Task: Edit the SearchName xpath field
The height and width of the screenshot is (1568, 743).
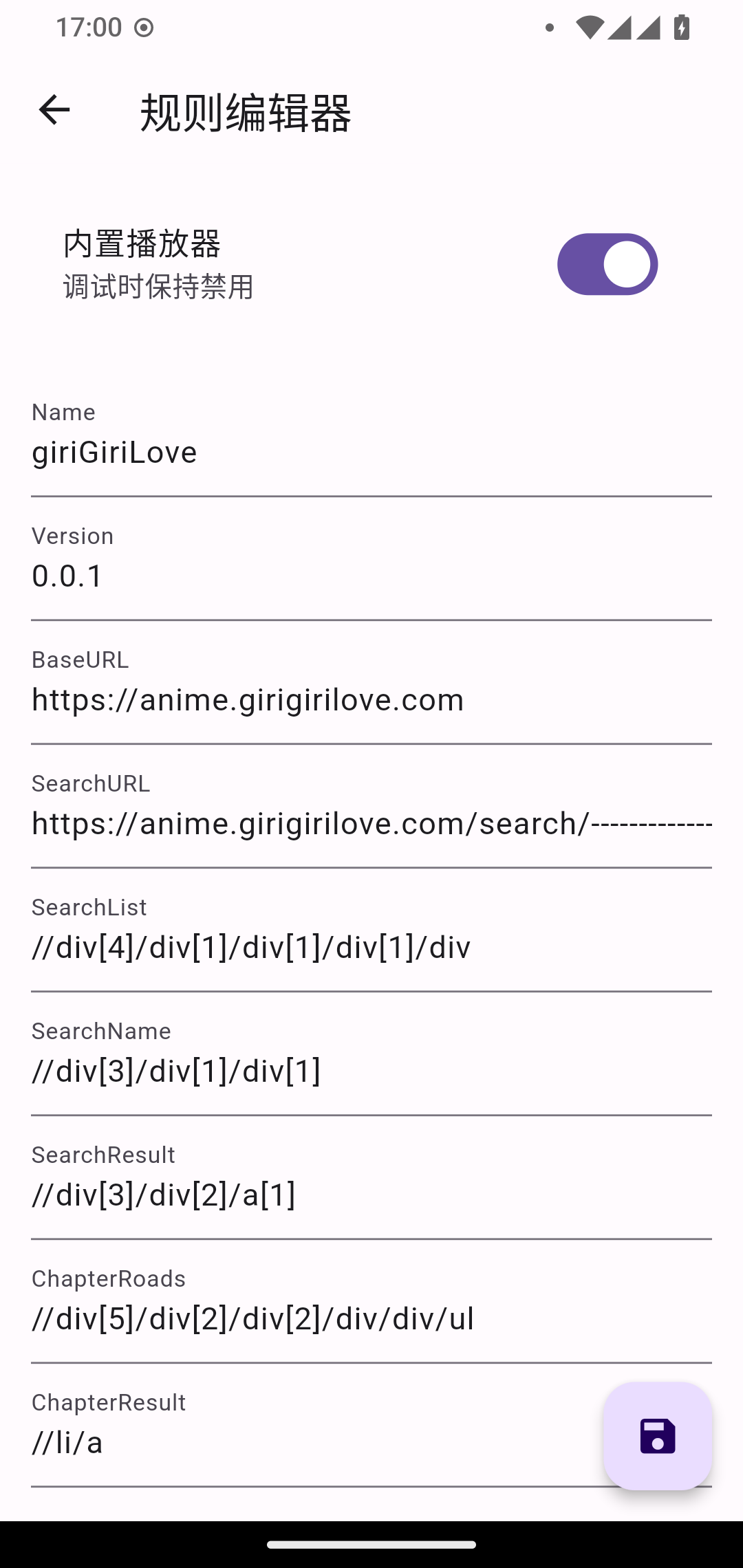Action: [371, 1071]
